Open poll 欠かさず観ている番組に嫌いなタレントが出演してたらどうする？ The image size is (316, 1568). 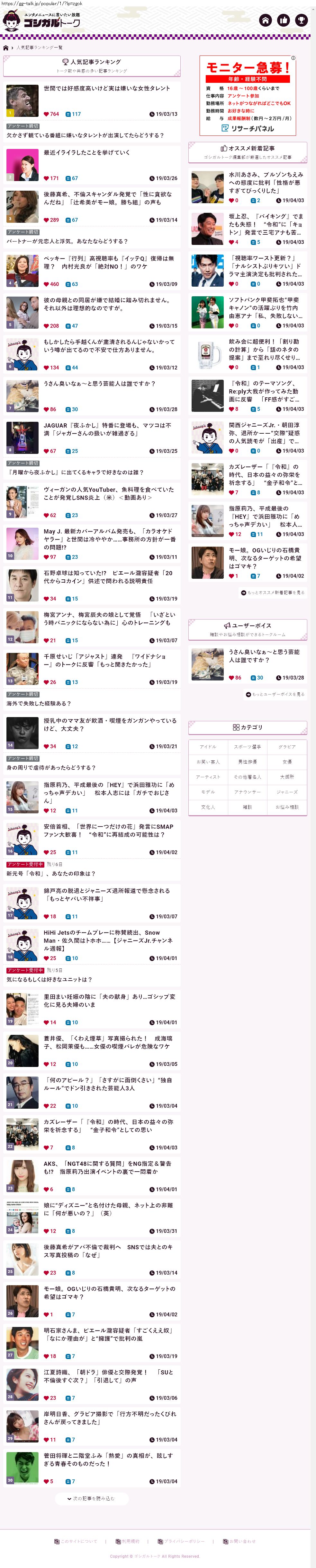(85, 136)
